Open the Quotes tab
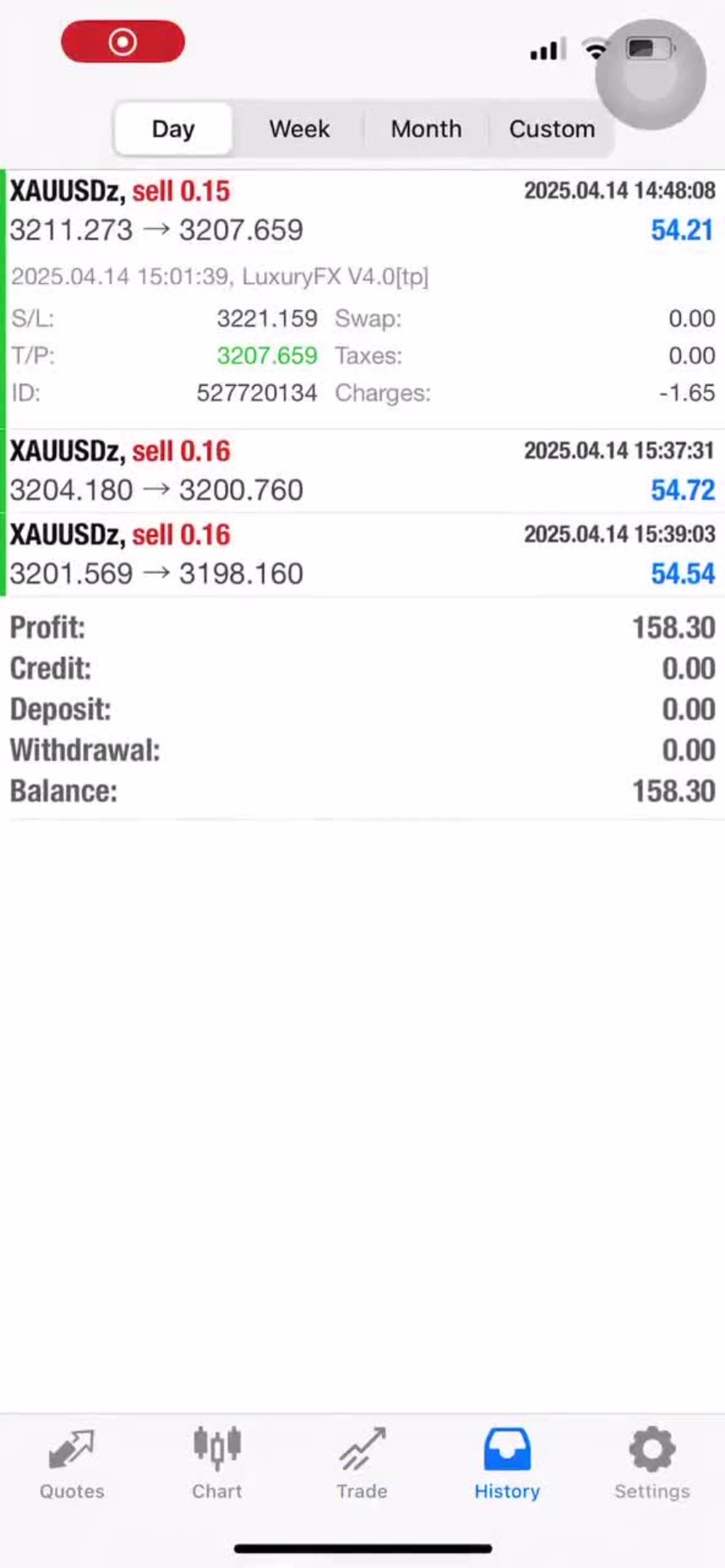 tap(72, 1464)
